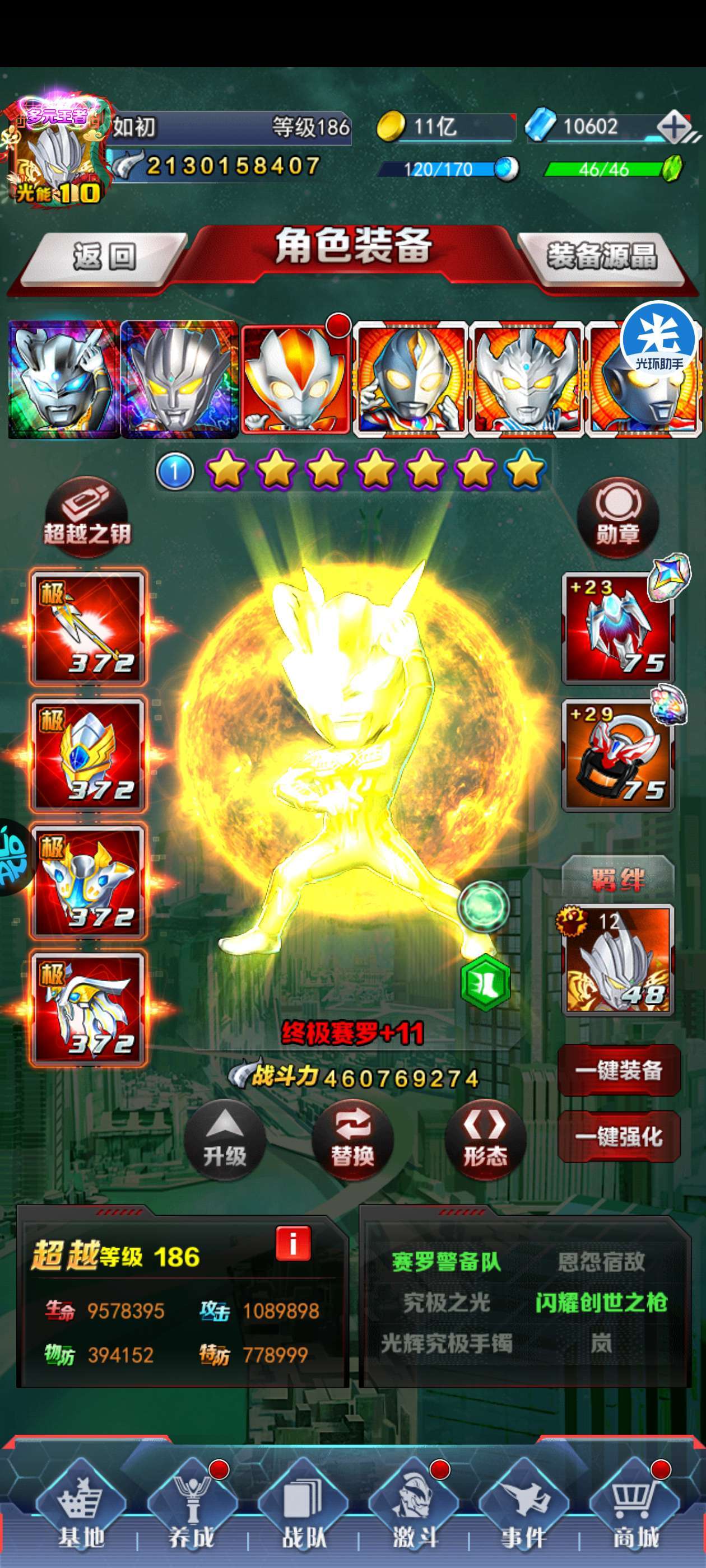Tap 一键强化 auto-enhance button
This screenshot has width=706, height=1568.
point(618,1136)
